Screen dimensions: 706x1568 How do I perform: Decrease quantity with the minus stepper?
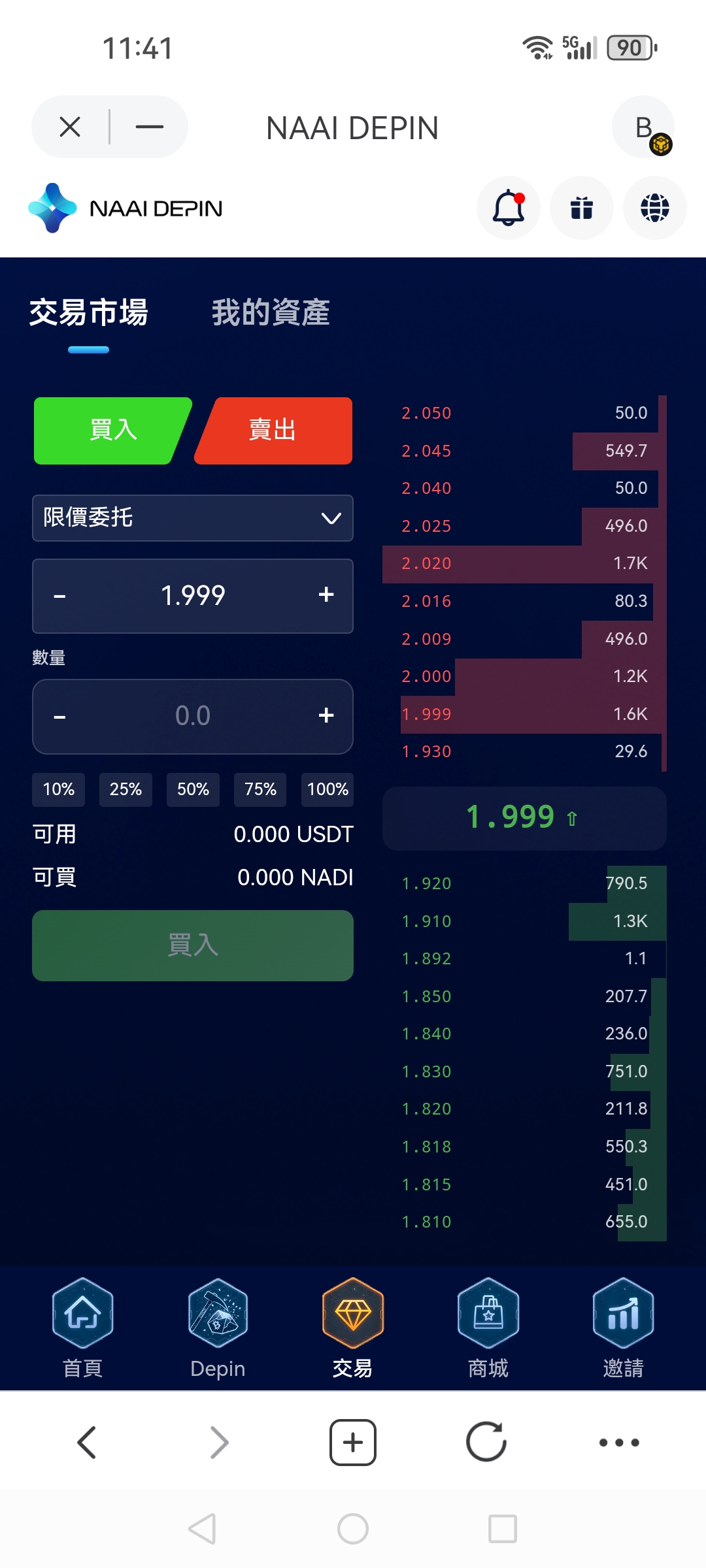(x=59, y=717)
